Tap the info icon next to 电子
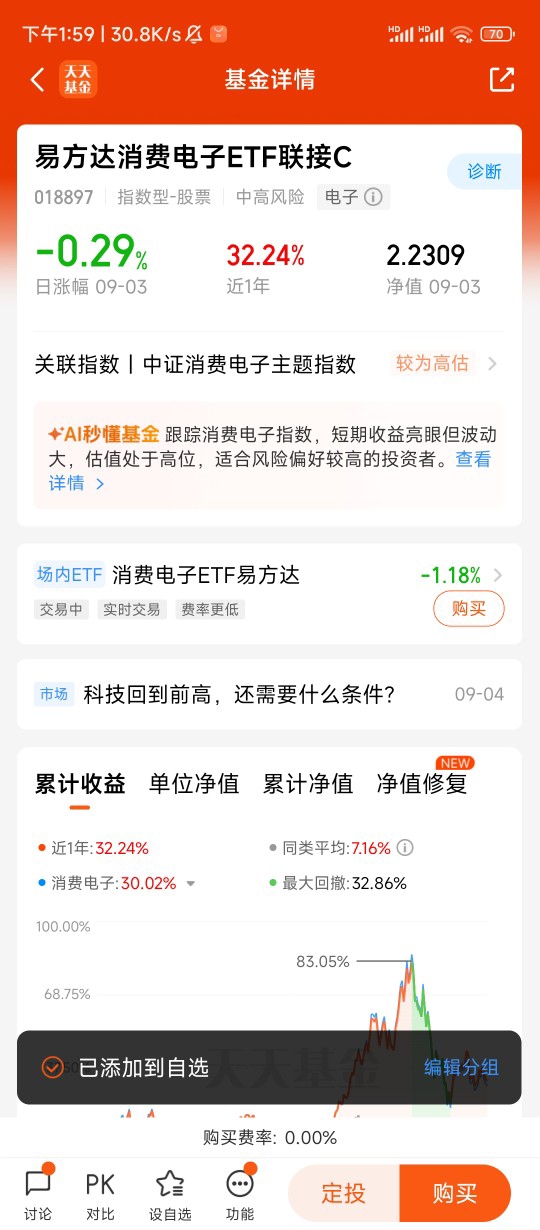 click(373, 197)
